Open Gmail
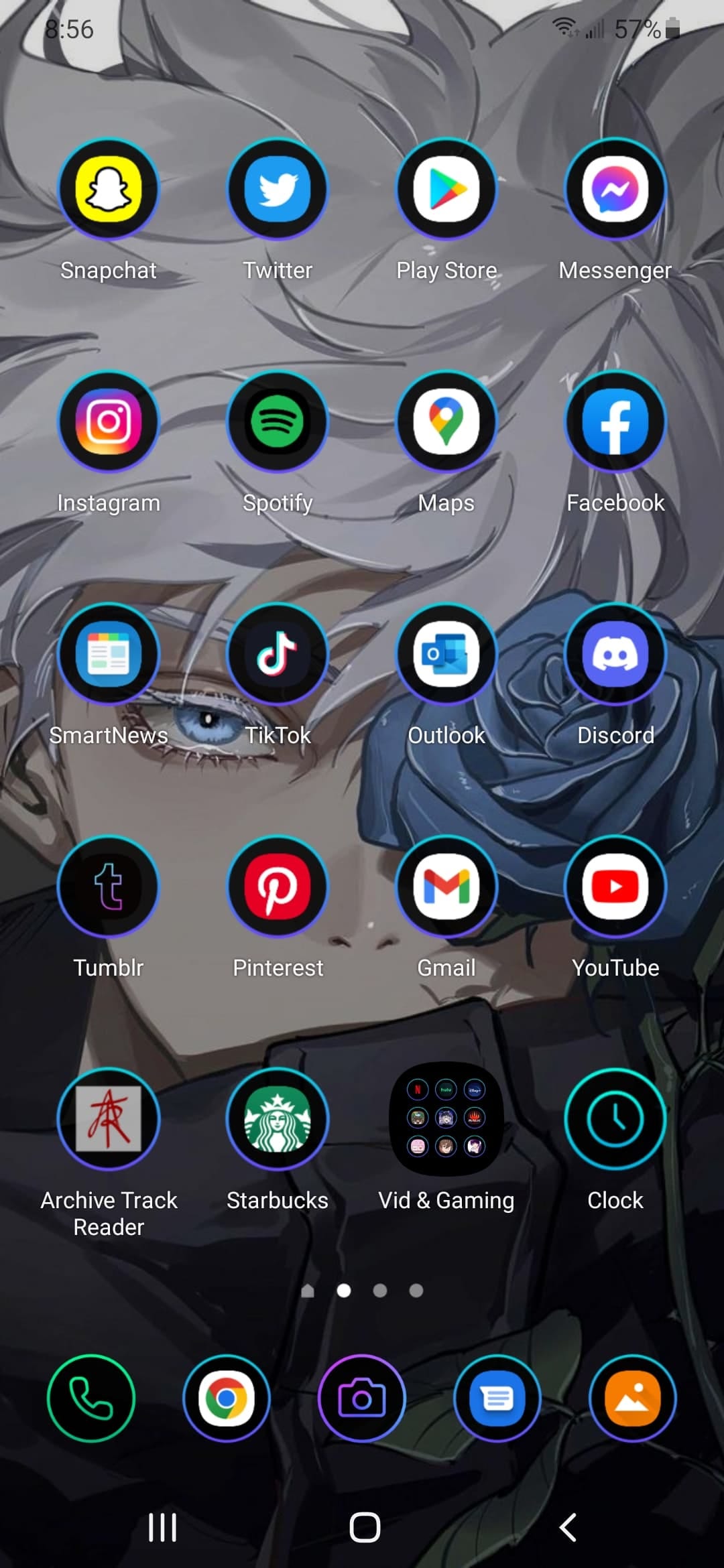The width and height of the screenshot is (724, 1568). pos(446,887)
